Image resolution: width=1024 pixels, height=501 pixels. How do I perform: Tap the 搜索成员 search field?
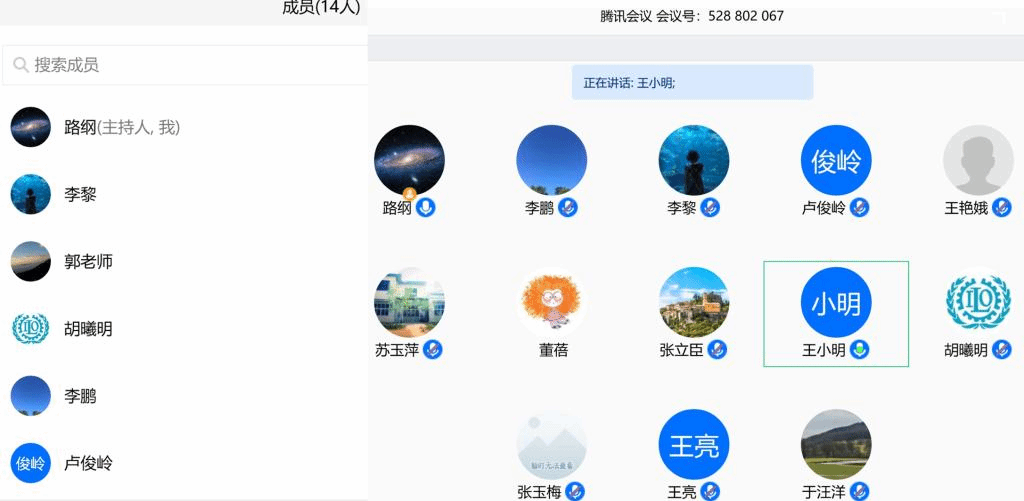[x=185, y=65]
